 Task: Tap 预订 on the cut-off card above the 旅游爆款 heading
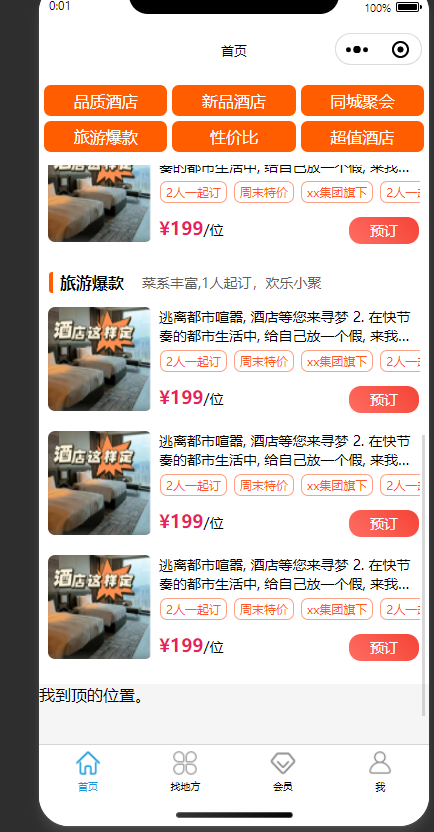click(x=384, y=231)
